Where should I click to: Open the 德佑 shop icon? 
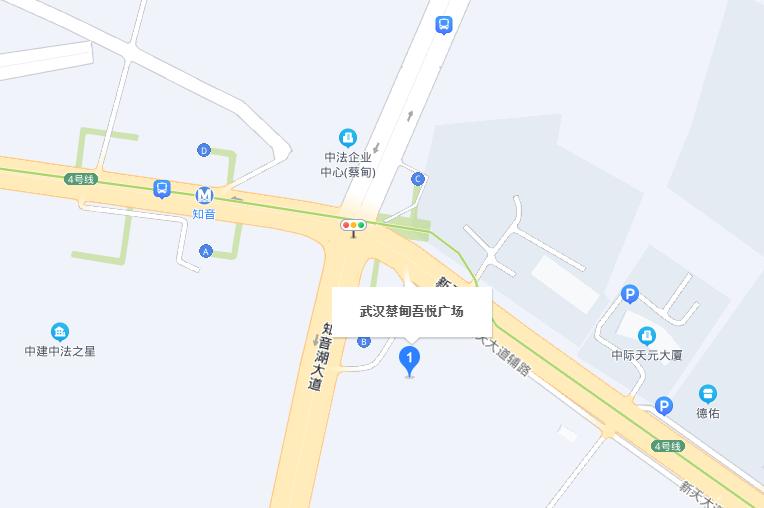[708, 394]
